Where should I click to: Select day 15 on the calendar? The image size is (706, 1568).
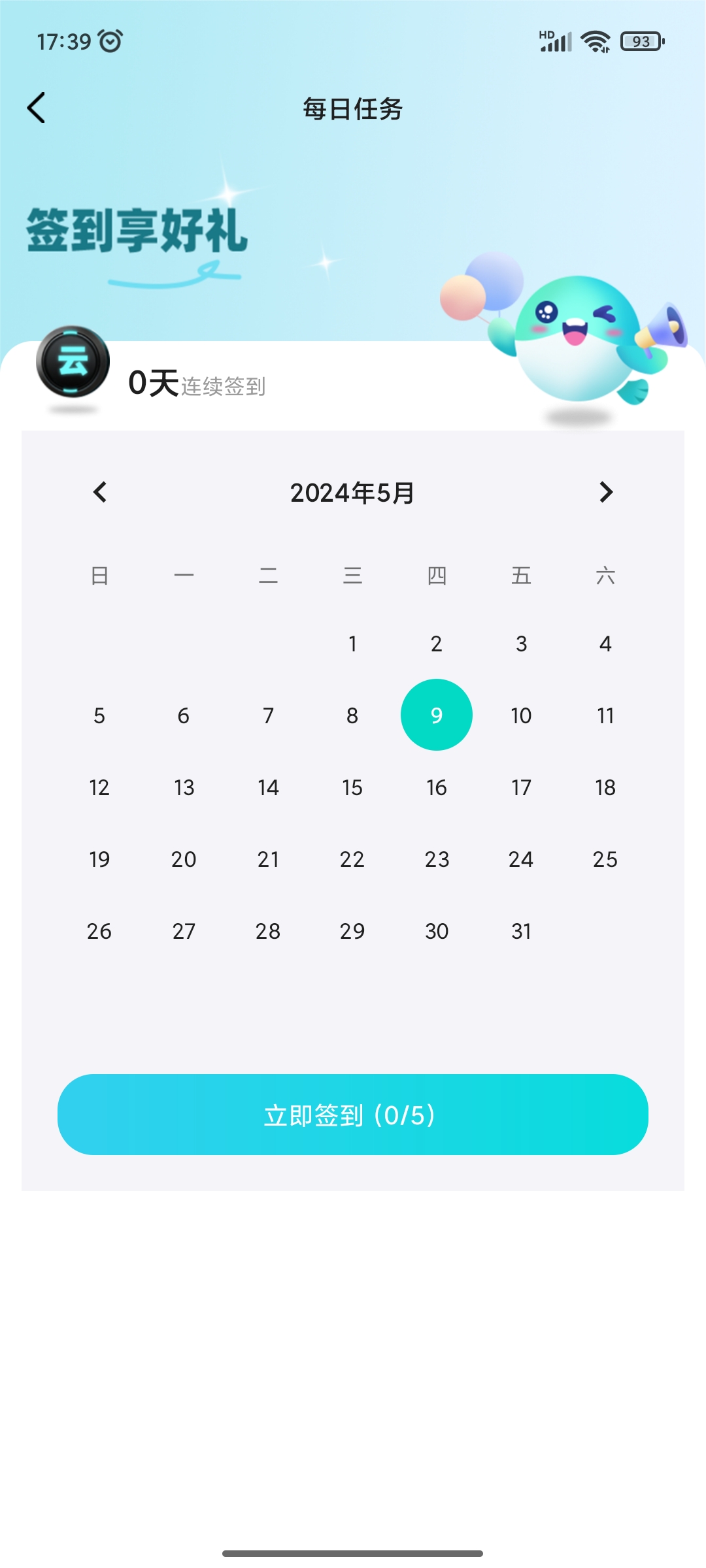pos(352,787)
